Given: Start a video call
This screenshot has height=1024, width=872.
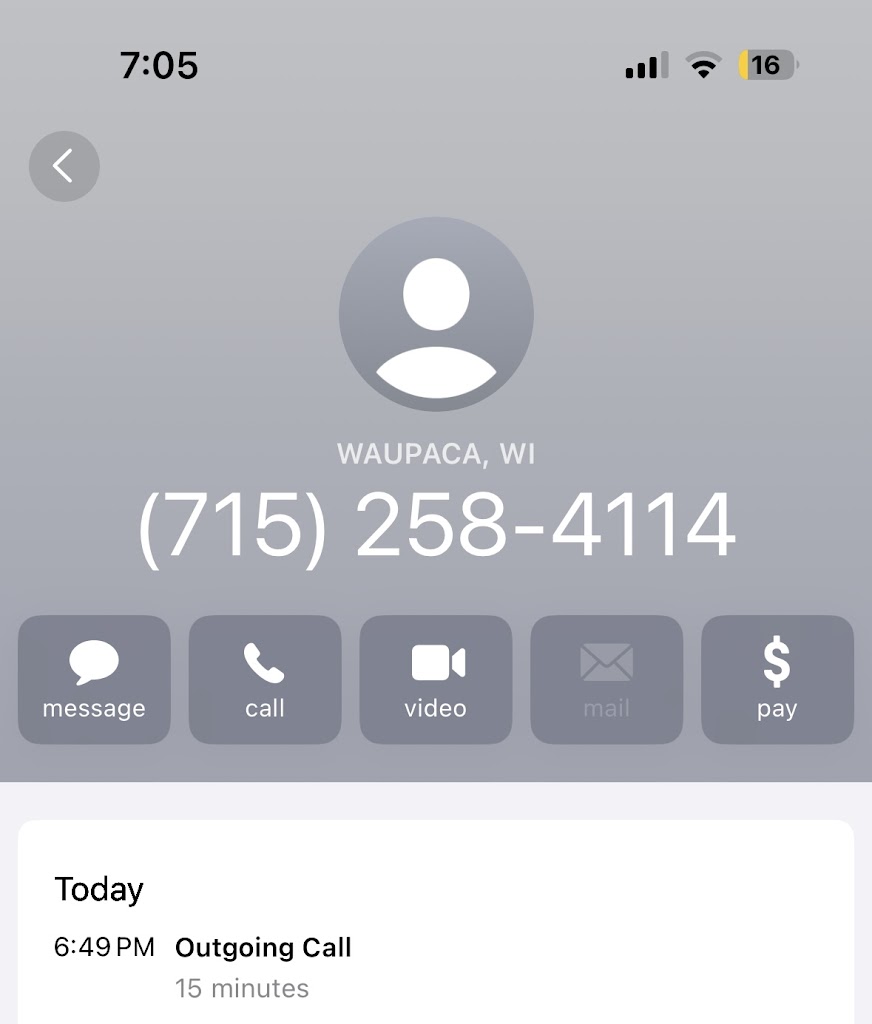Looking at the screenshot, I should point(436,680).
